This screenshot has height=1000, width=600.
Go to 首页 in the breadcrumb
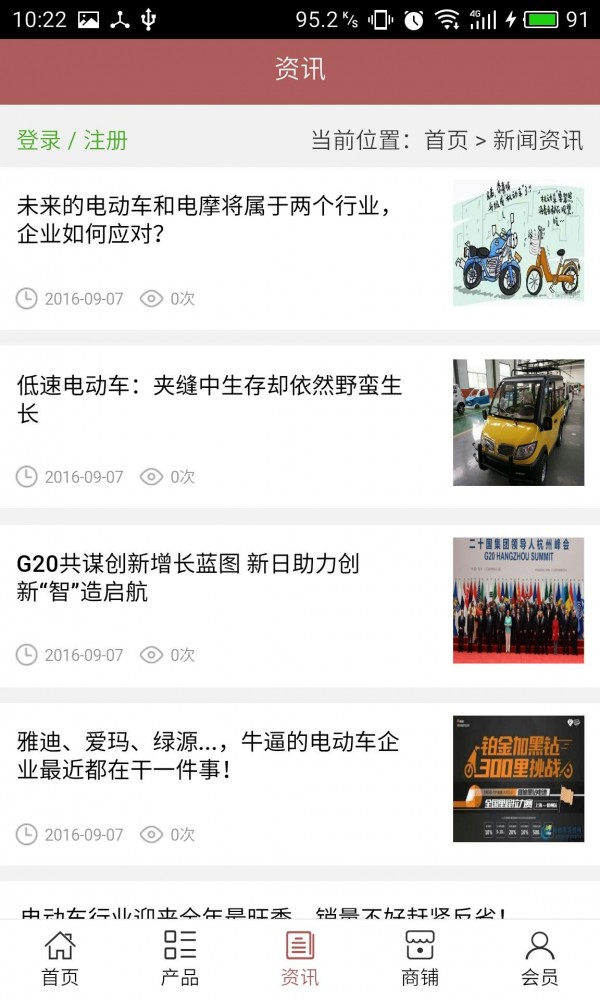(446, 140)
